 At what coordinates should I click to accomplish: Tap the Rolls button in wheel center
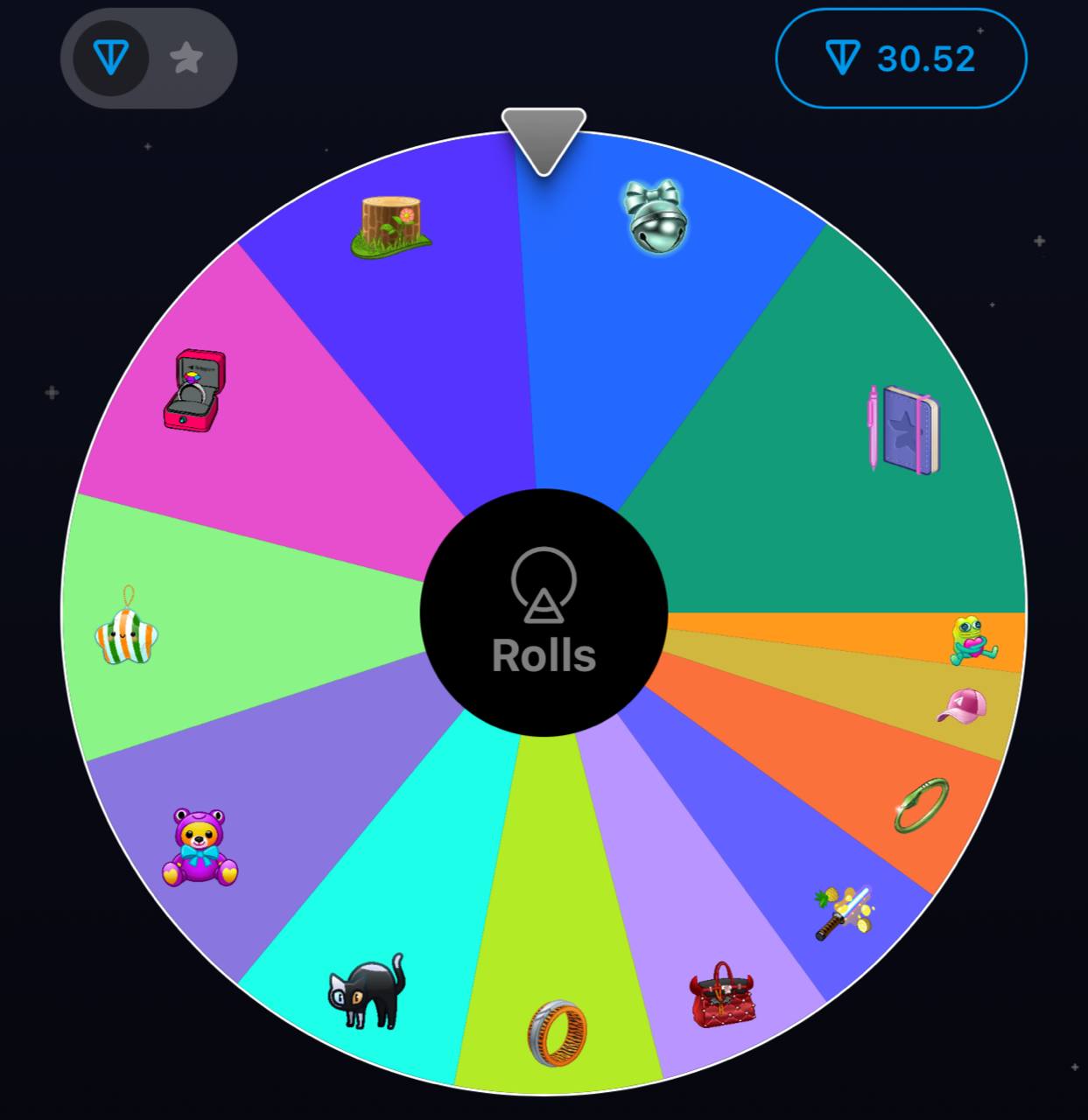point(544,612)
